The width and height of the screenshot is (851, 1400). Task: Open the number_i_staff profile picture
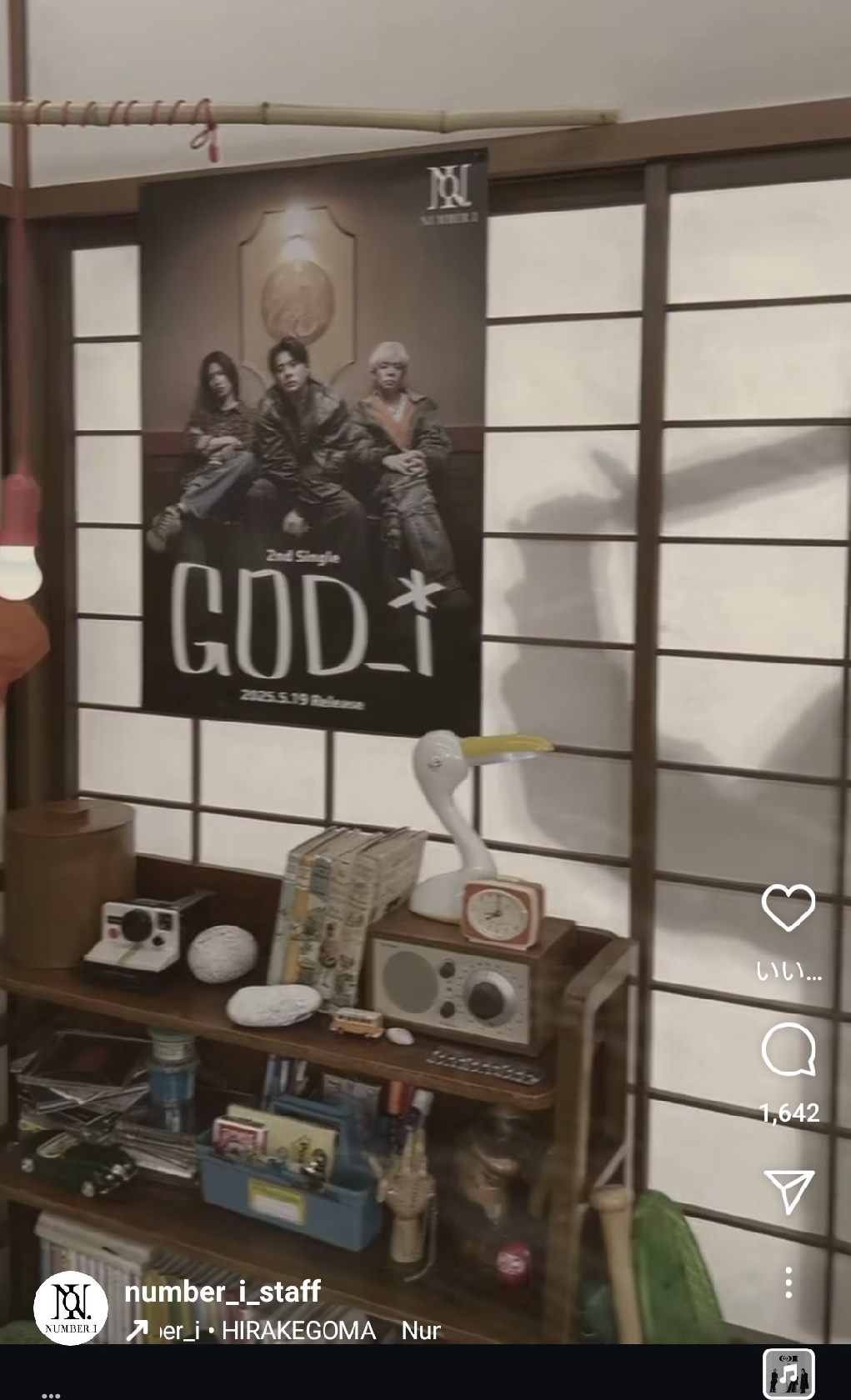[71, 1307]
